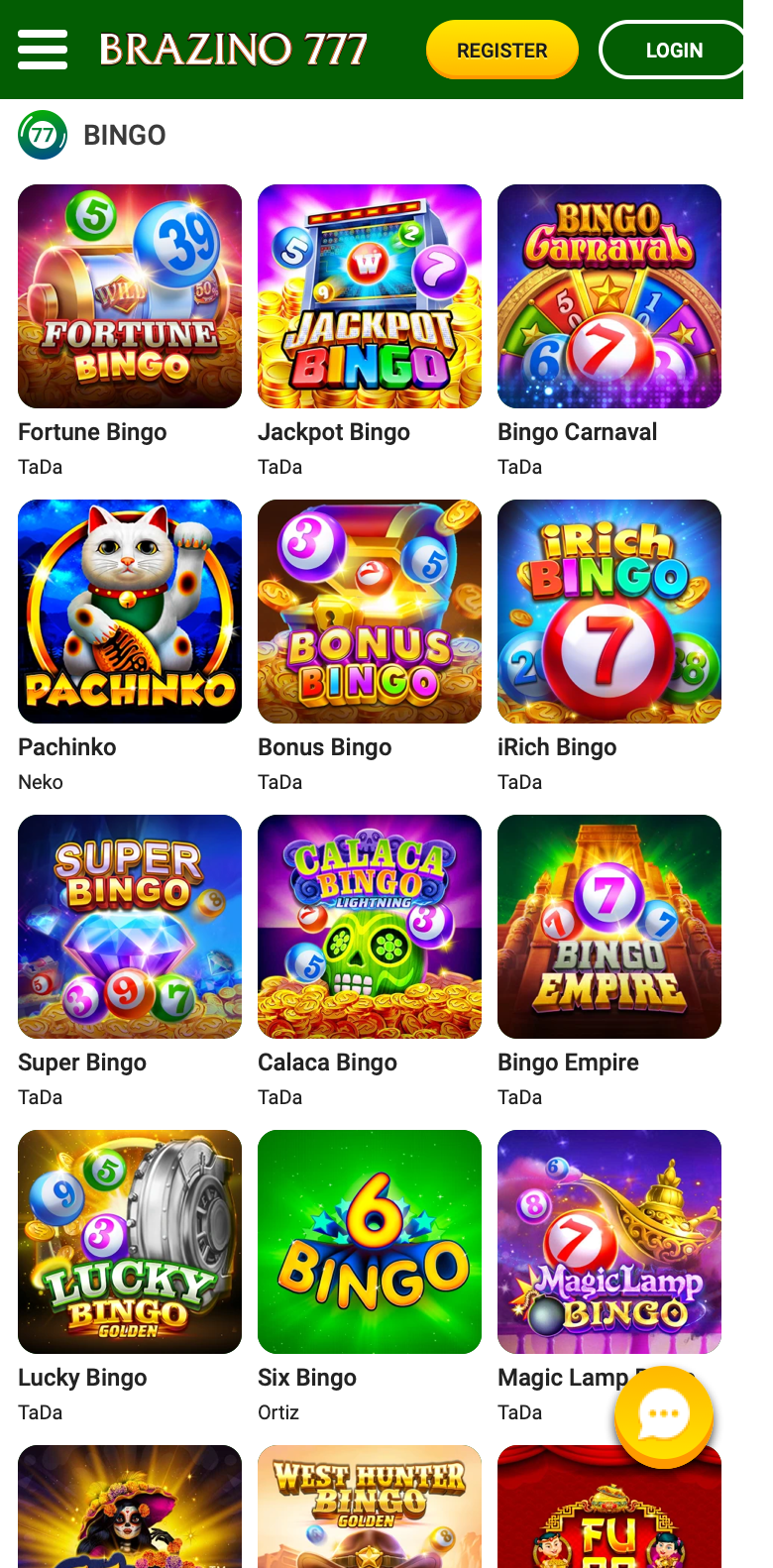Tap the Login button

(x=673, y=50)
